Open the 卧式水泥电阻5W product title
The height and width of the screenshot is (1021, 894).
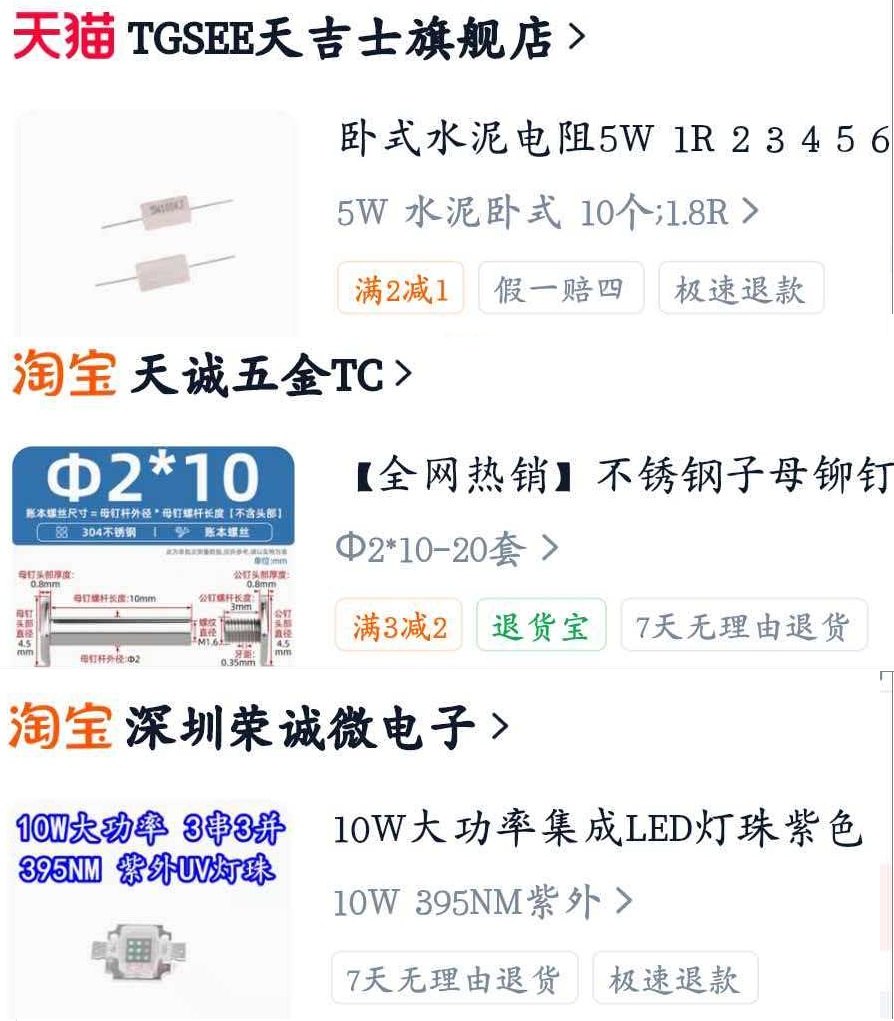[x=612, y=140]
